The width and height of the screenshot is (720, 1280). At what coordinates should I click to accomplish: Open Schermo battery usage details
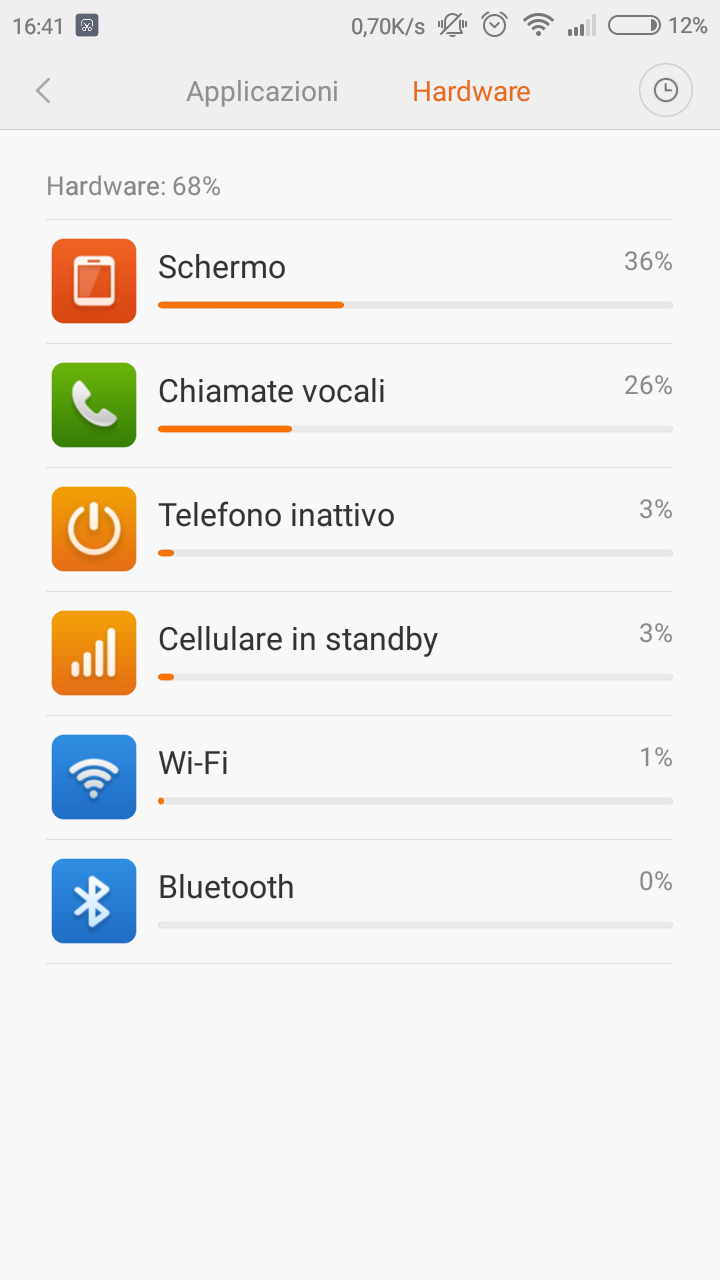coord(360,281)
